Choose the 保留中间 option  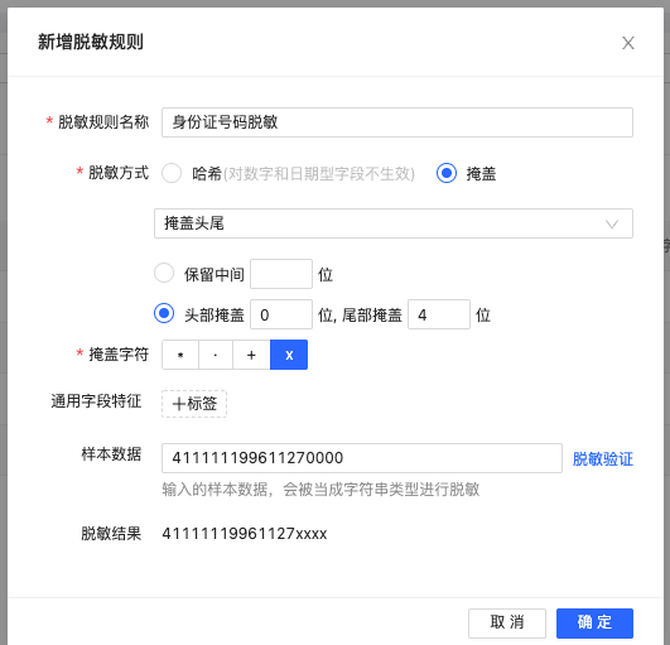pyautogui.click(x=165, y=273)
